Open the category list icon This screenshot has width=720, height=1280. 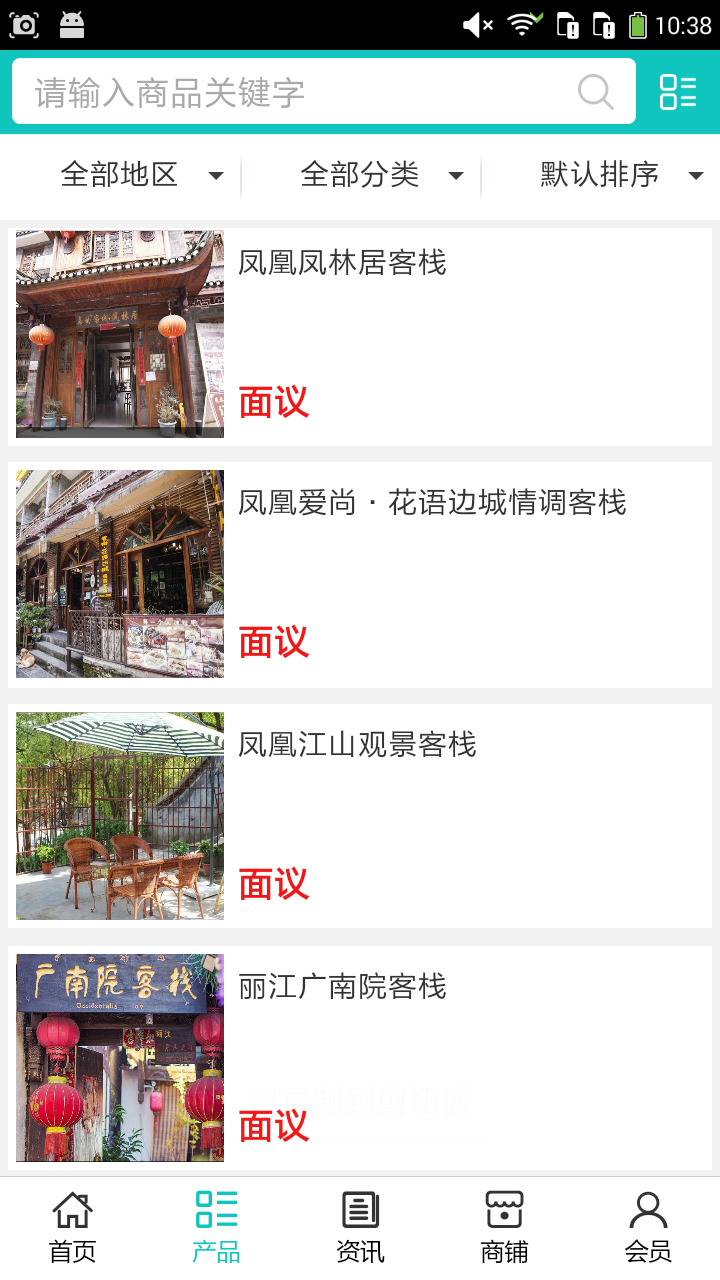click(x=678, y=92)
